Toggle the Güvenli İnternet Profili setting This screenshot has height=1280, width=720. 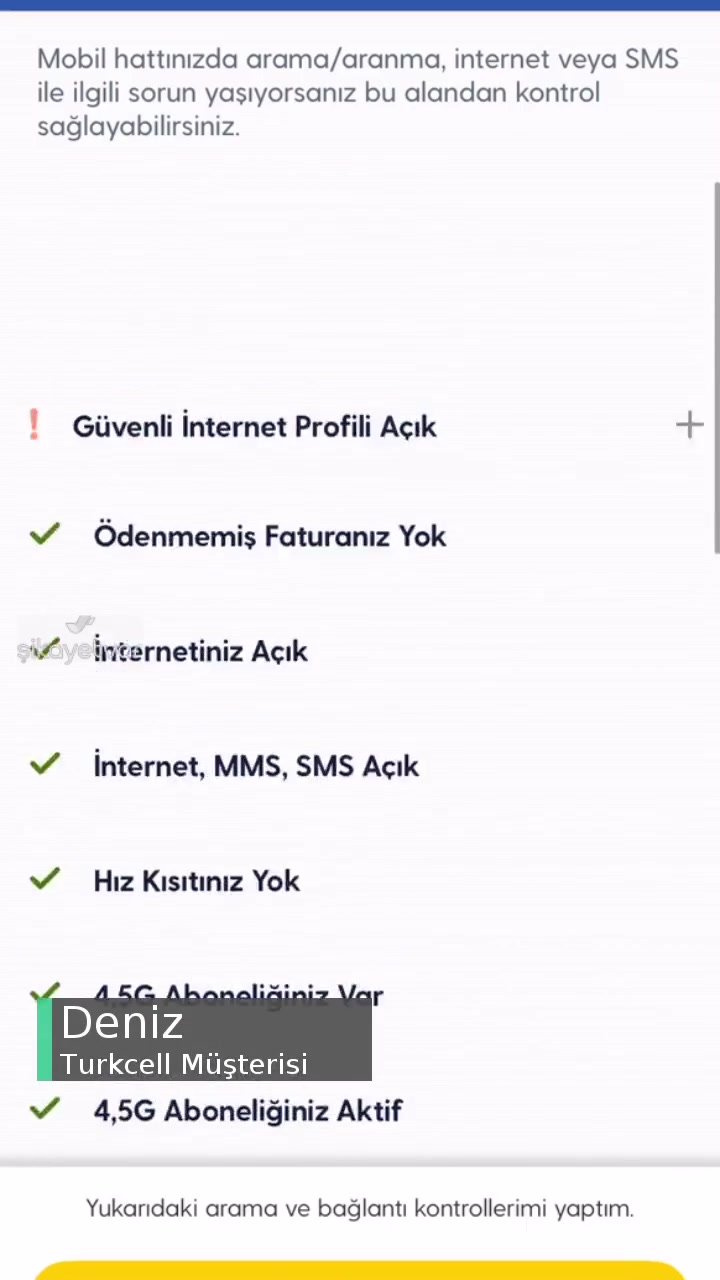254,426
